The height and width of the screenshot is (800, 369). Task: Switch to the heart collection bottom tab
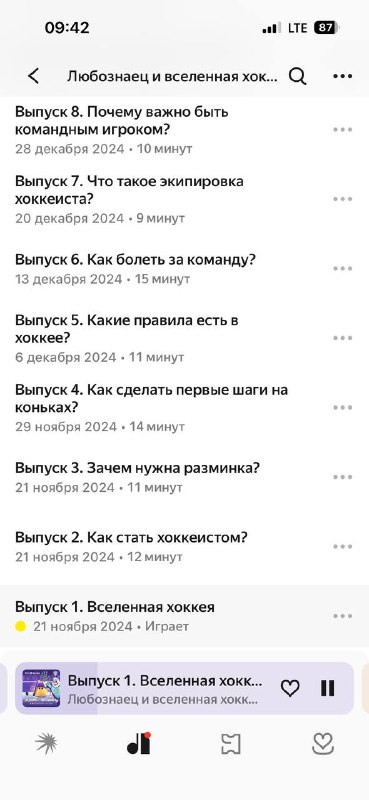tap(323, 744)
